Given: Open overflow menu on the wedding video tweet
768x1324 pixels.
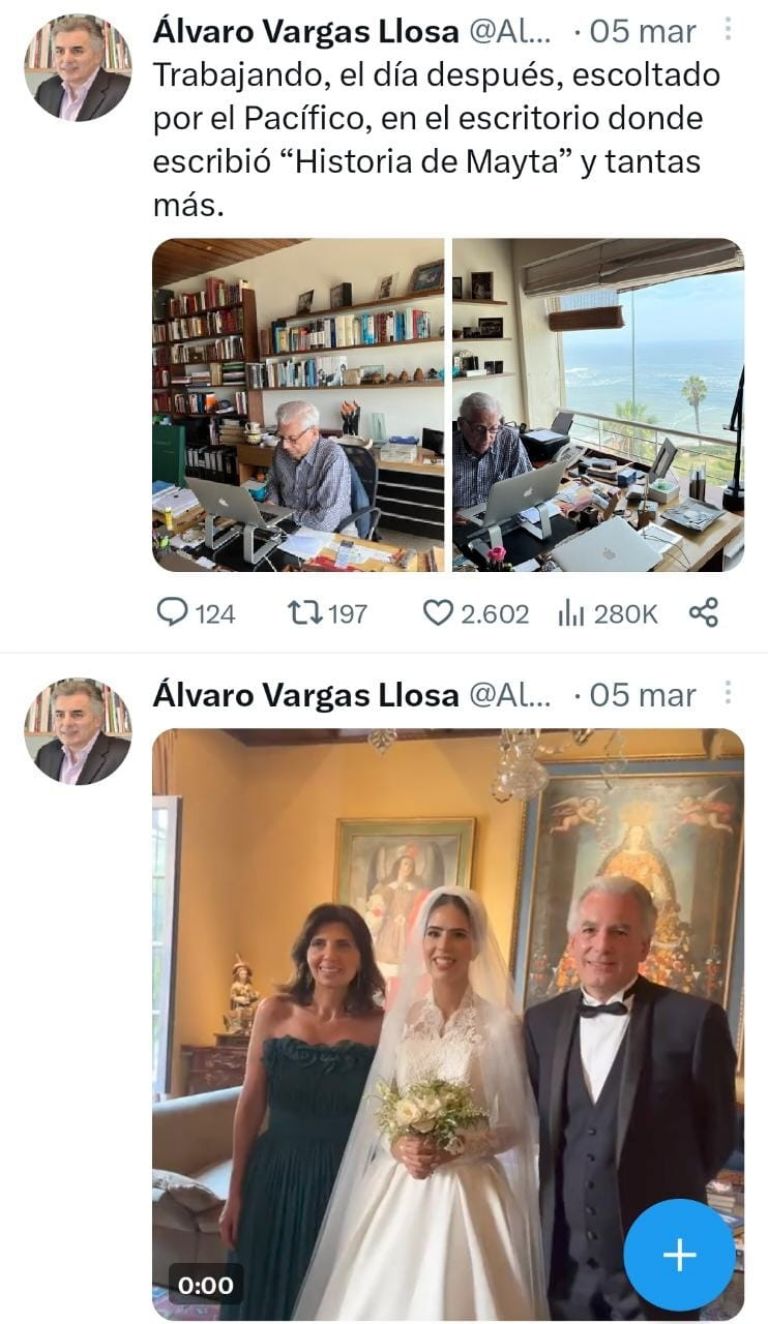Looking at the screenshot, I should (728, 693).
